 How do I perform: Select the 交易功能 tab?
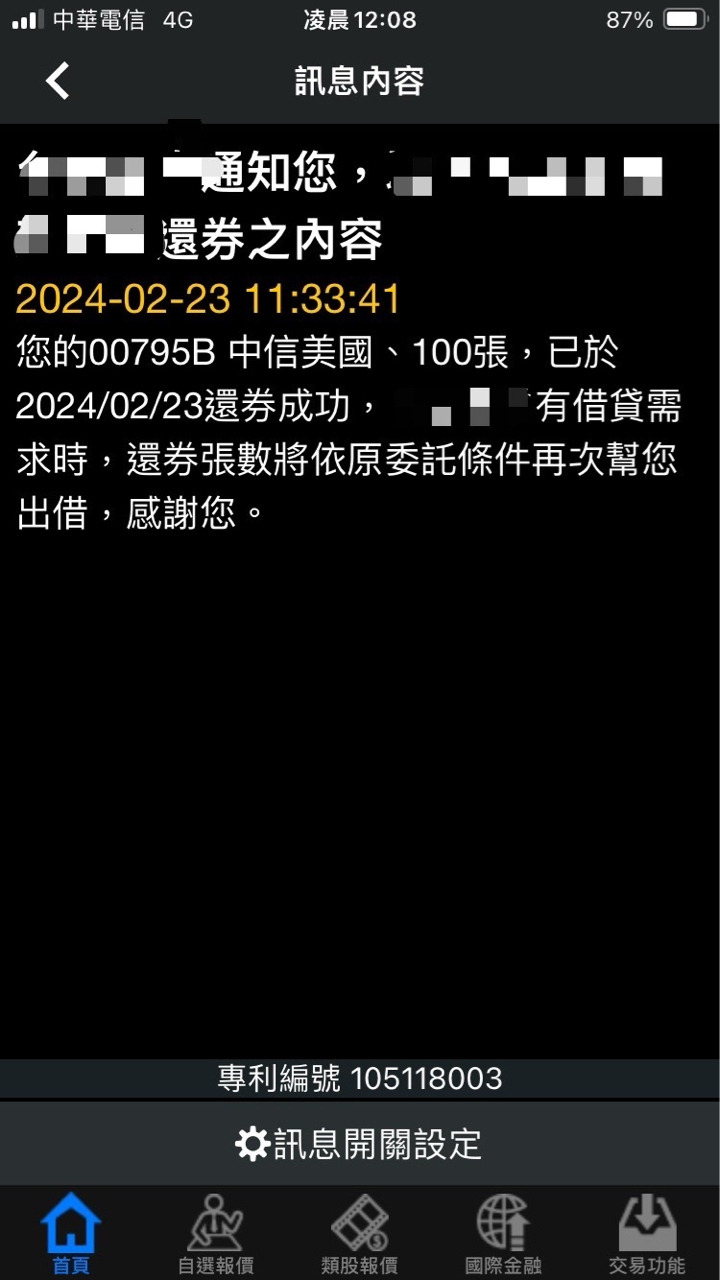point(647,1233)
